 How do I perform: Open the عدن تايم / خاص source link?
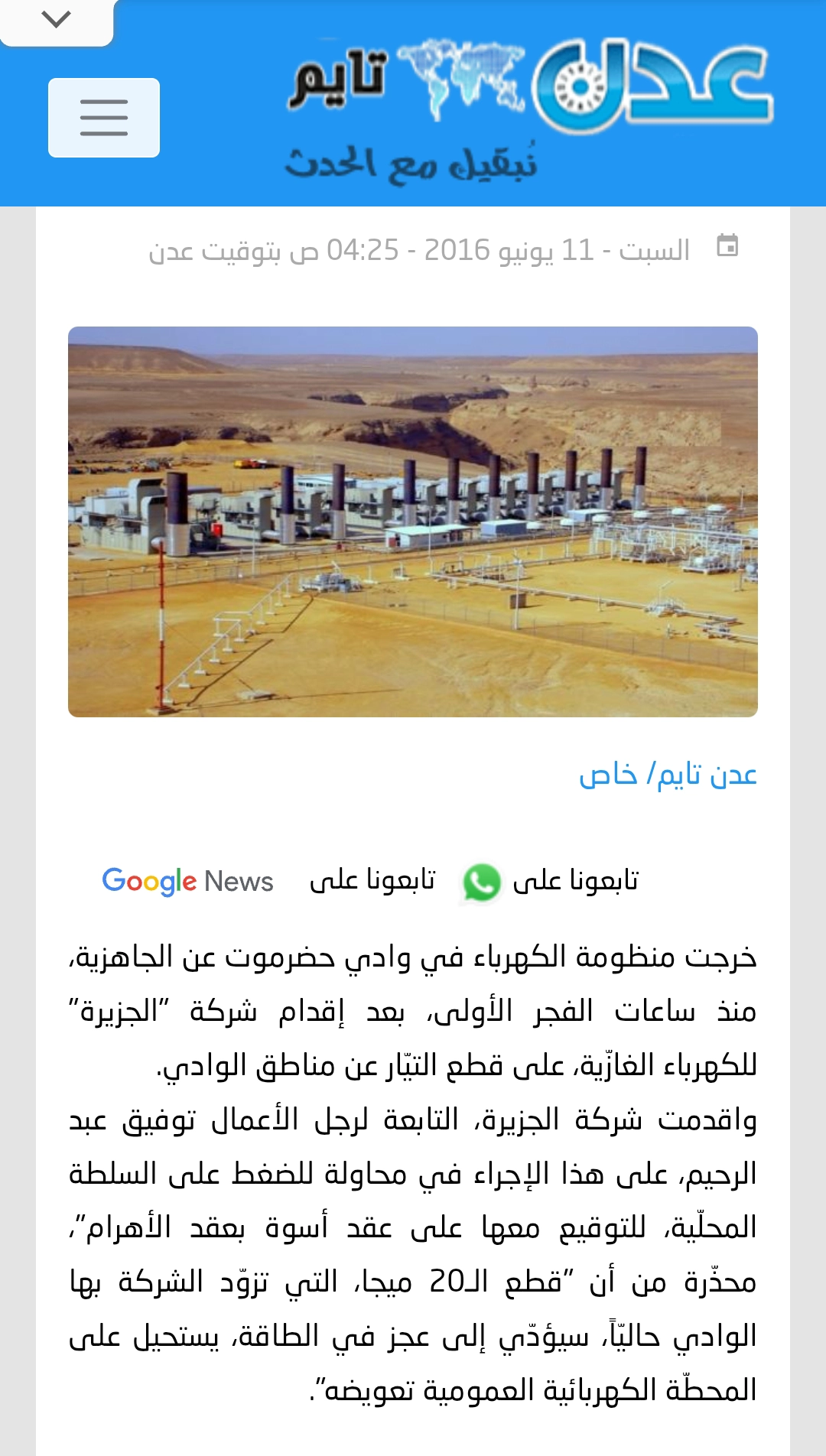point(668,775)
